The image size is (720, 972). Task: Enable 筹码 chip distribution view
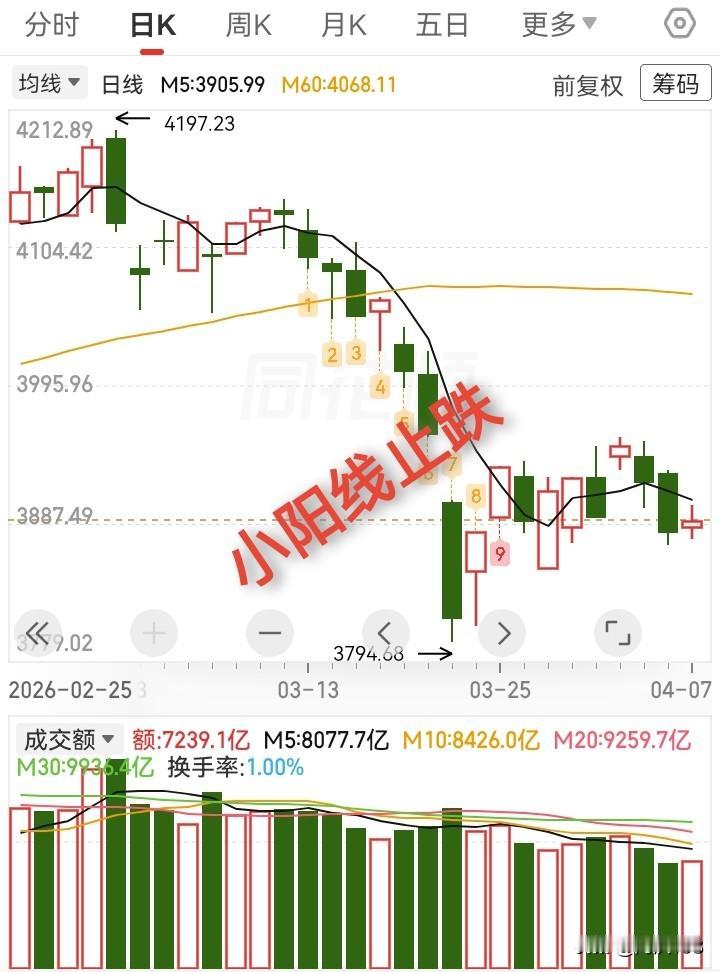tap(675, 86)
